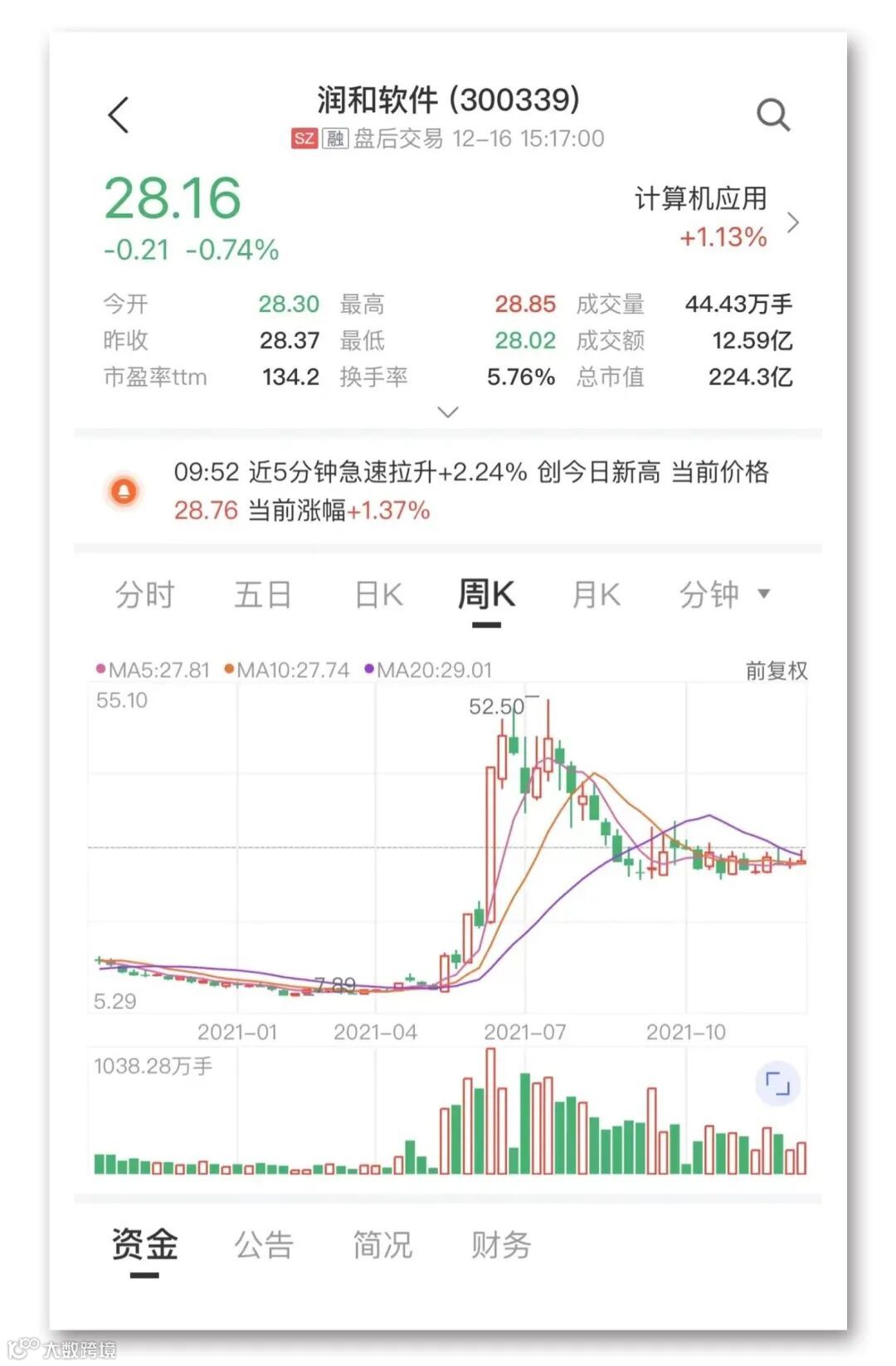
Task: Switch to the 五日 chart tab
Action: (x=262, y=594)
